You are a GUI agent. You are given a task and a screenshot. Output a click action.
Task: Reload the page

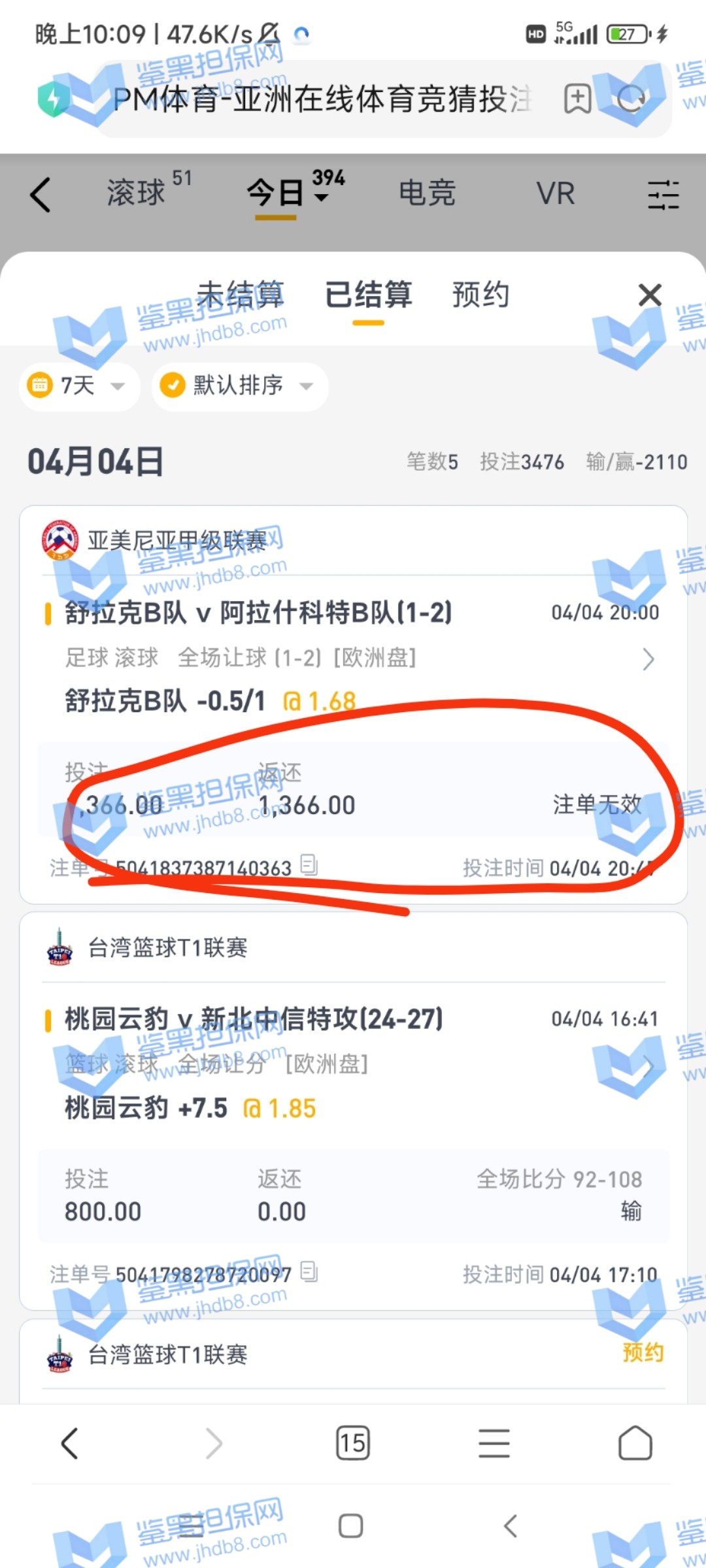pyautogui.click(x=631, y=99)
